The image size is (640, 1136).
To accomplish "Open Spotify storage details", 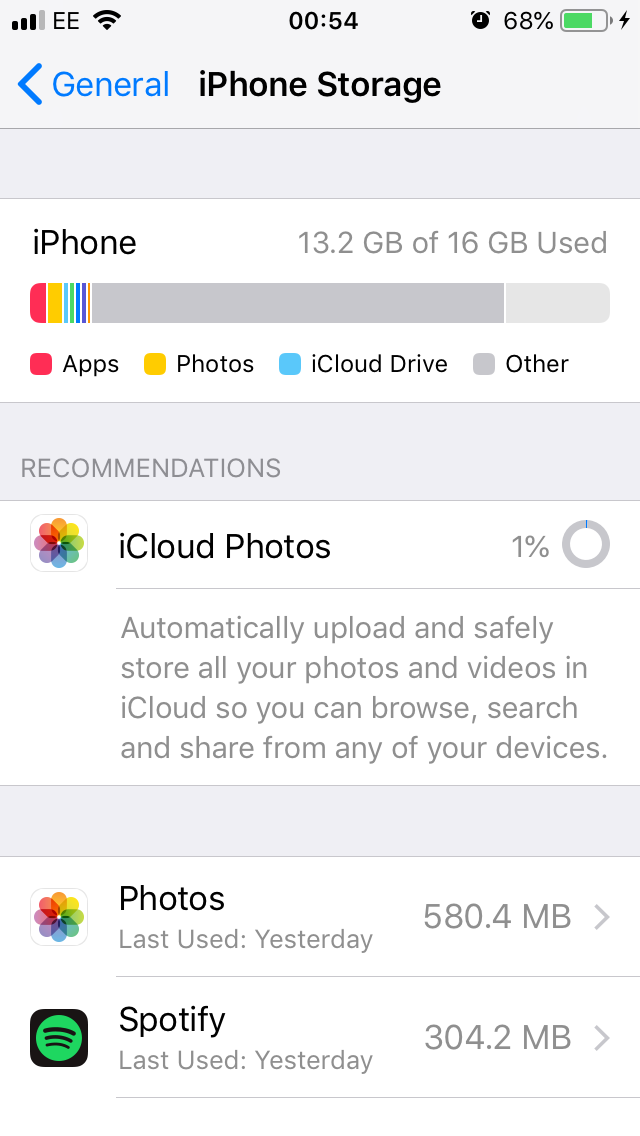I will pos(320,1038).
